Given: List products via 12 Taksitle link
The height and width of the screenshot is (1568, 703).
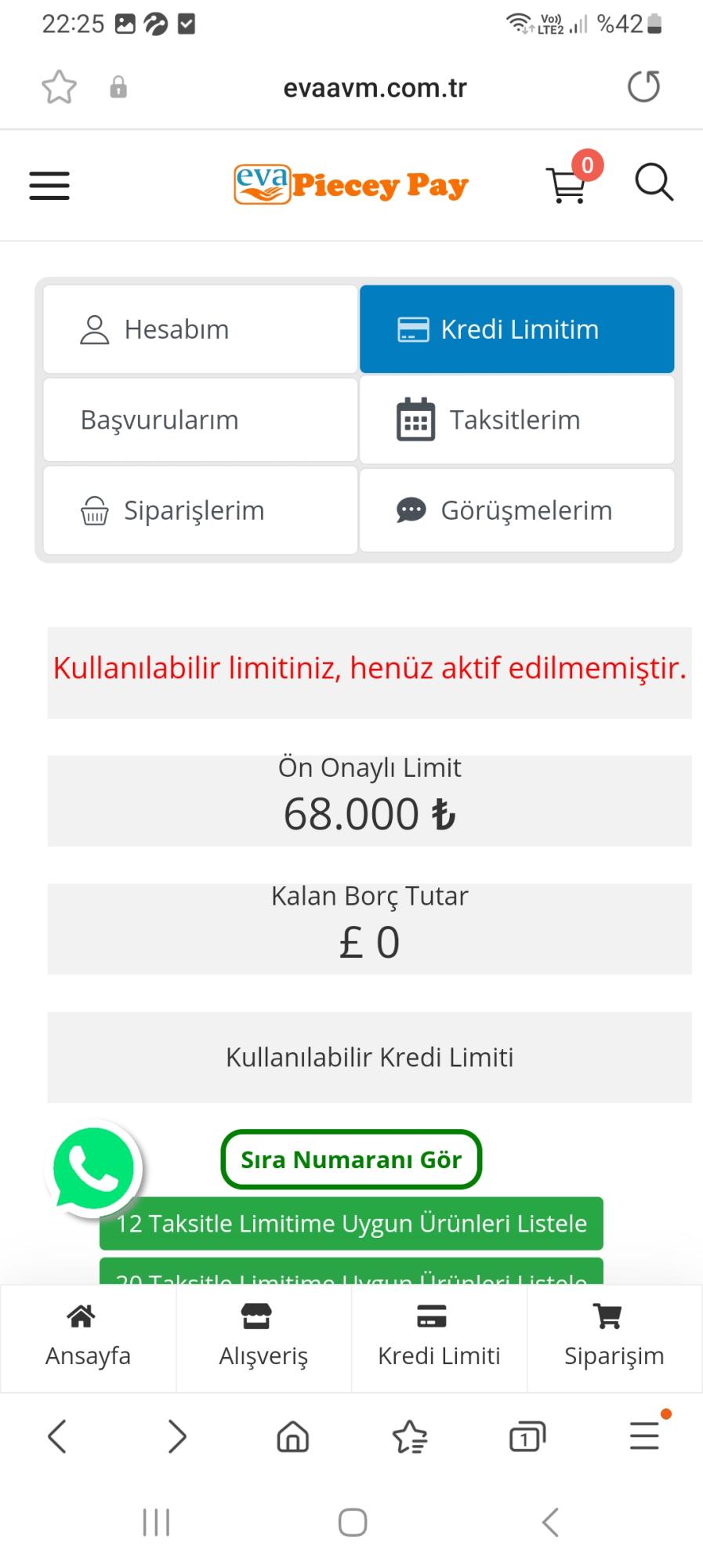Looking at the screenshot, I should [x=350, y=1222].
